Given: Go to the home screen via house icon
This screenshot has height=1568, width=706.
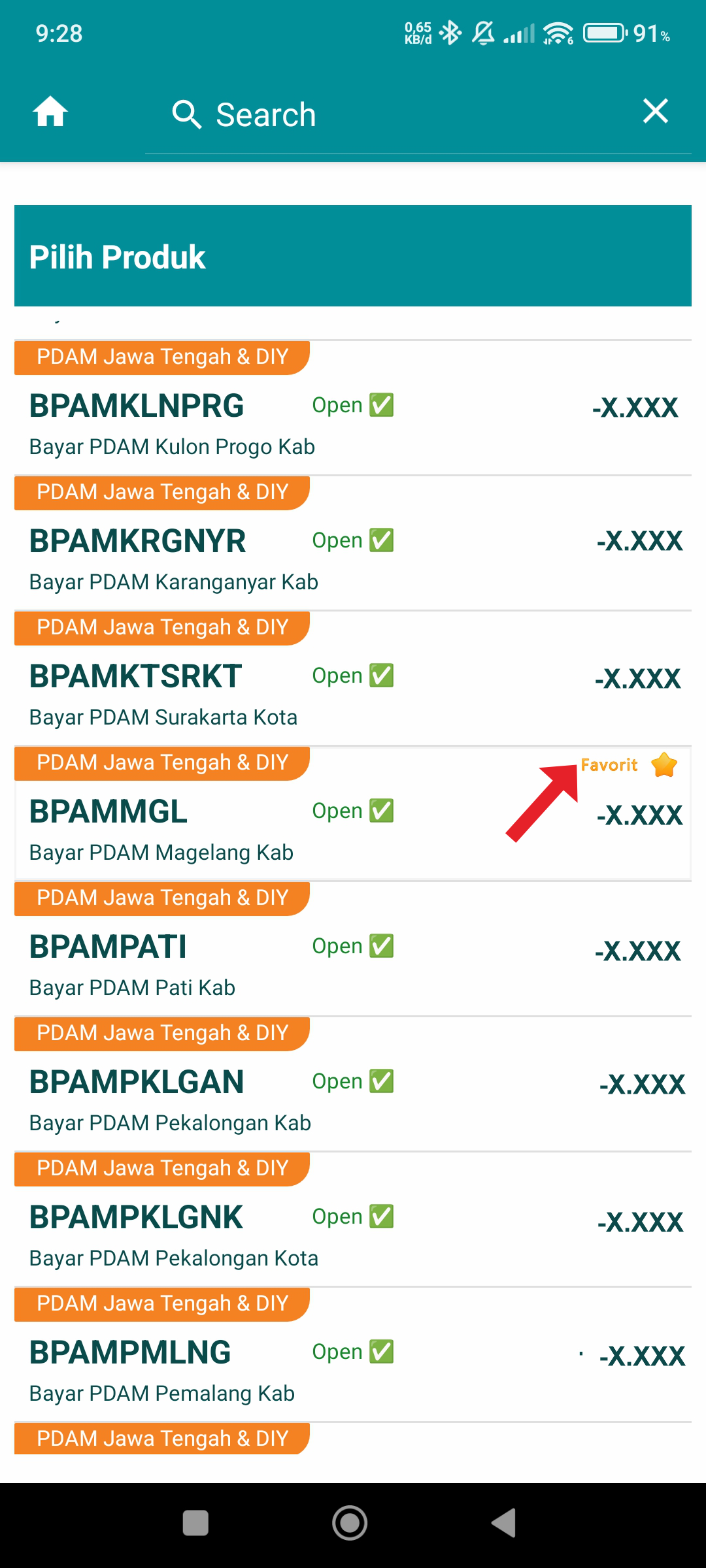Looking at the screenshot, I should click(x=50, y=112).
